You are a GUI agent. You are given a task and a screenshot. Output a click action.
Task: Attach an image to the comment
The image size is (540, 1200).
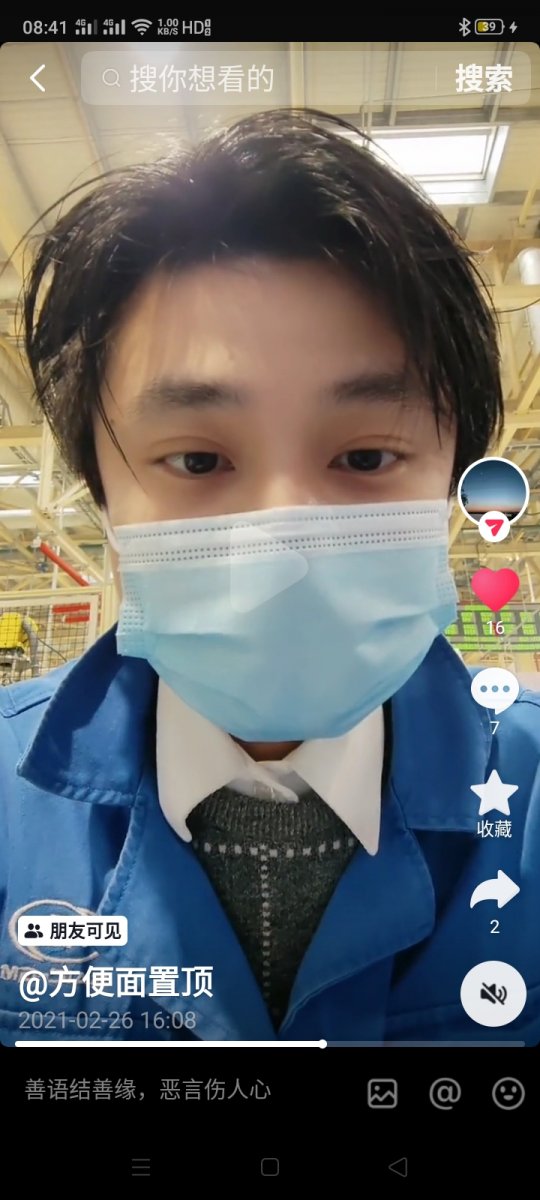click(x=382, y=1093)
